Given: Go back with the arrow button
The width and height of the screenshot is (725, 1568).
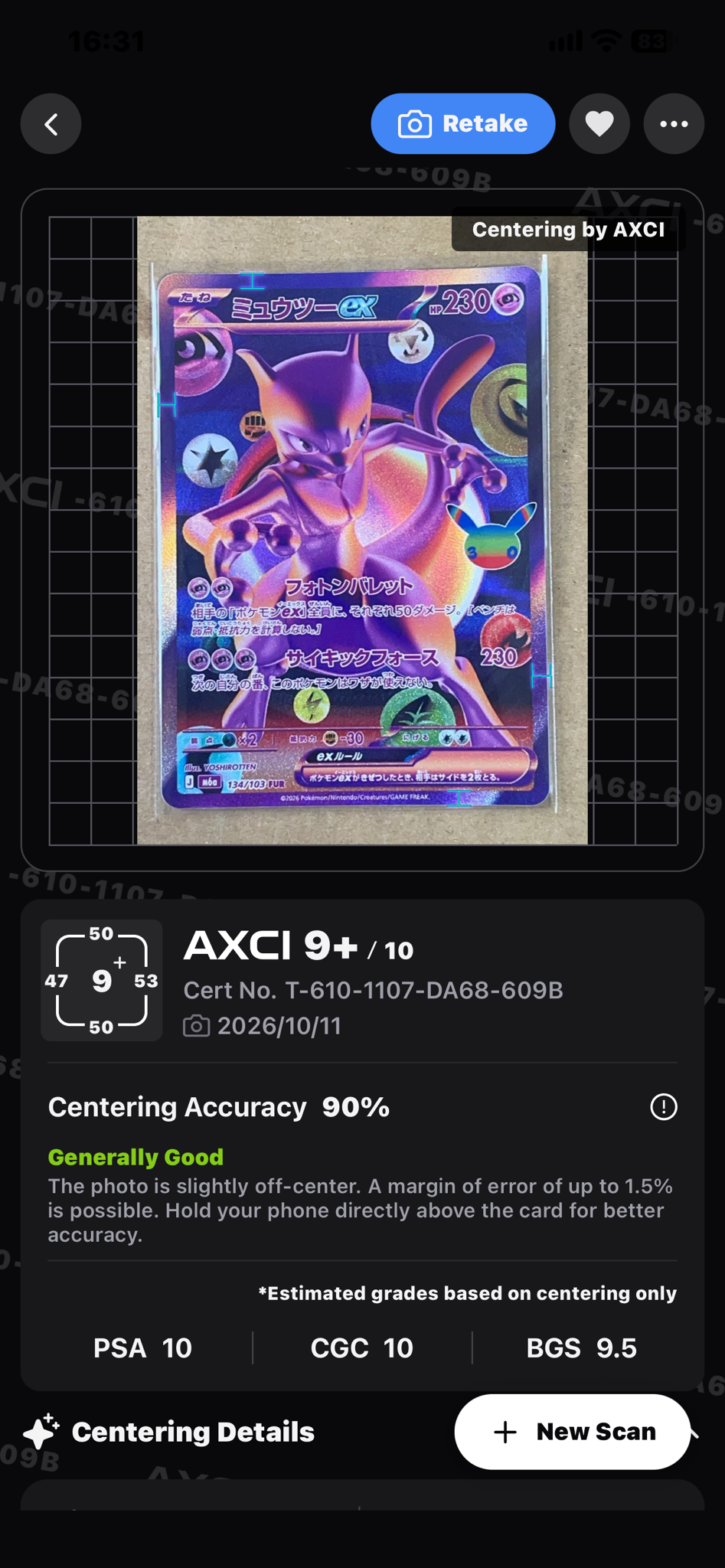Looking at the screenshot, I should tap(51, 124).
